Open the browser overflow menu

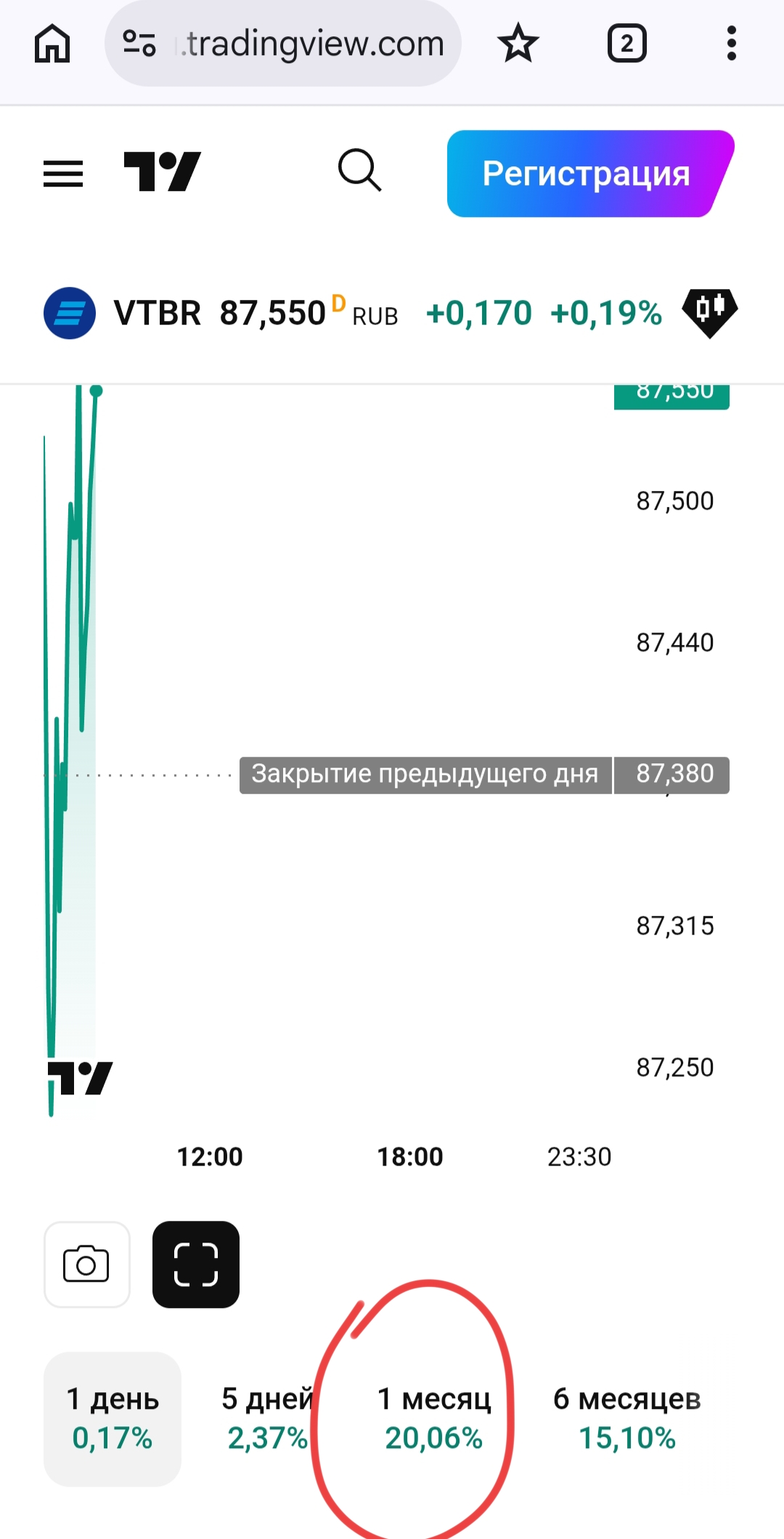pos(731,44)
